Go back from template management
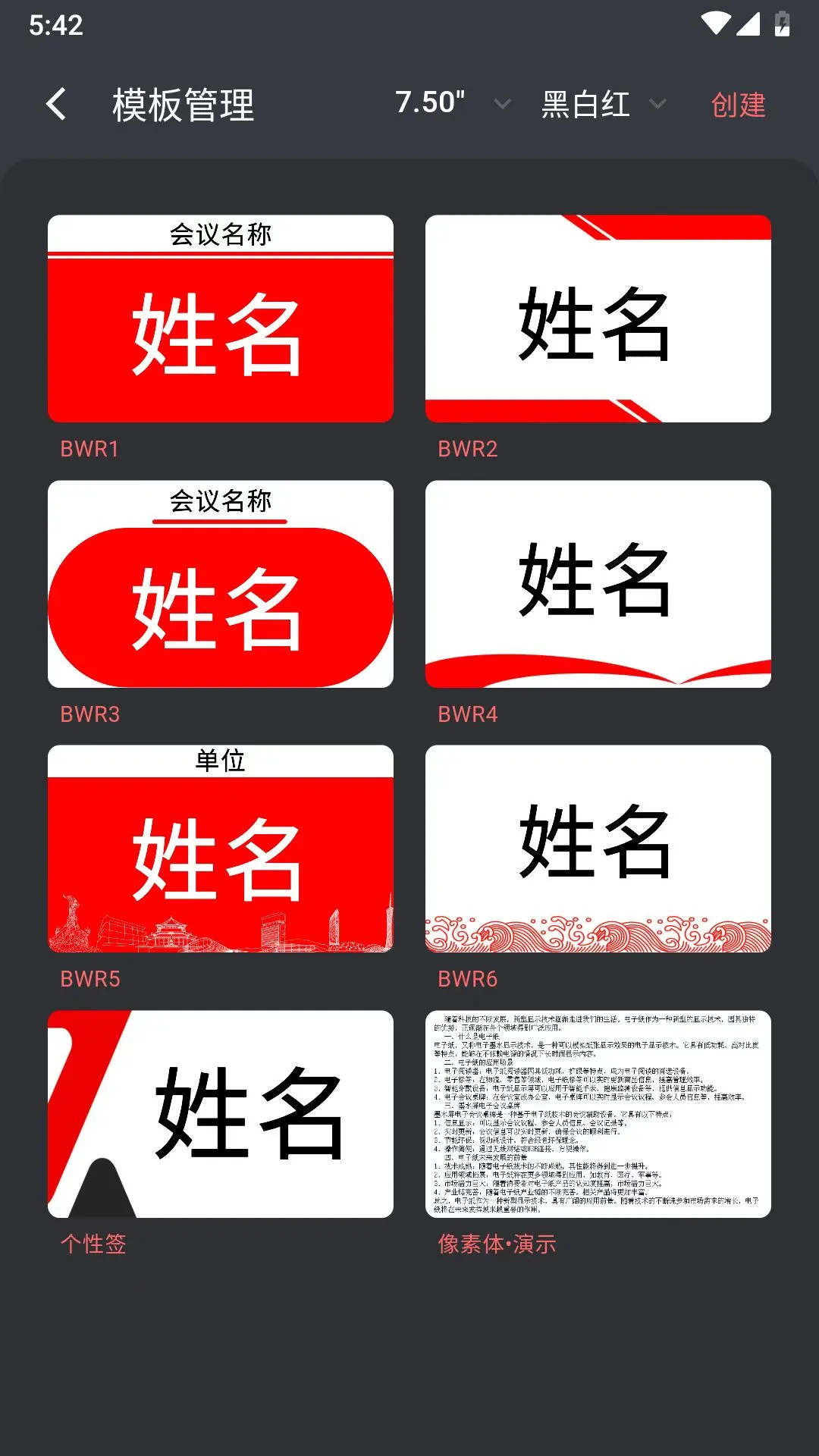819x1456 pixels. pyautogui.click(x=56, y=104)
